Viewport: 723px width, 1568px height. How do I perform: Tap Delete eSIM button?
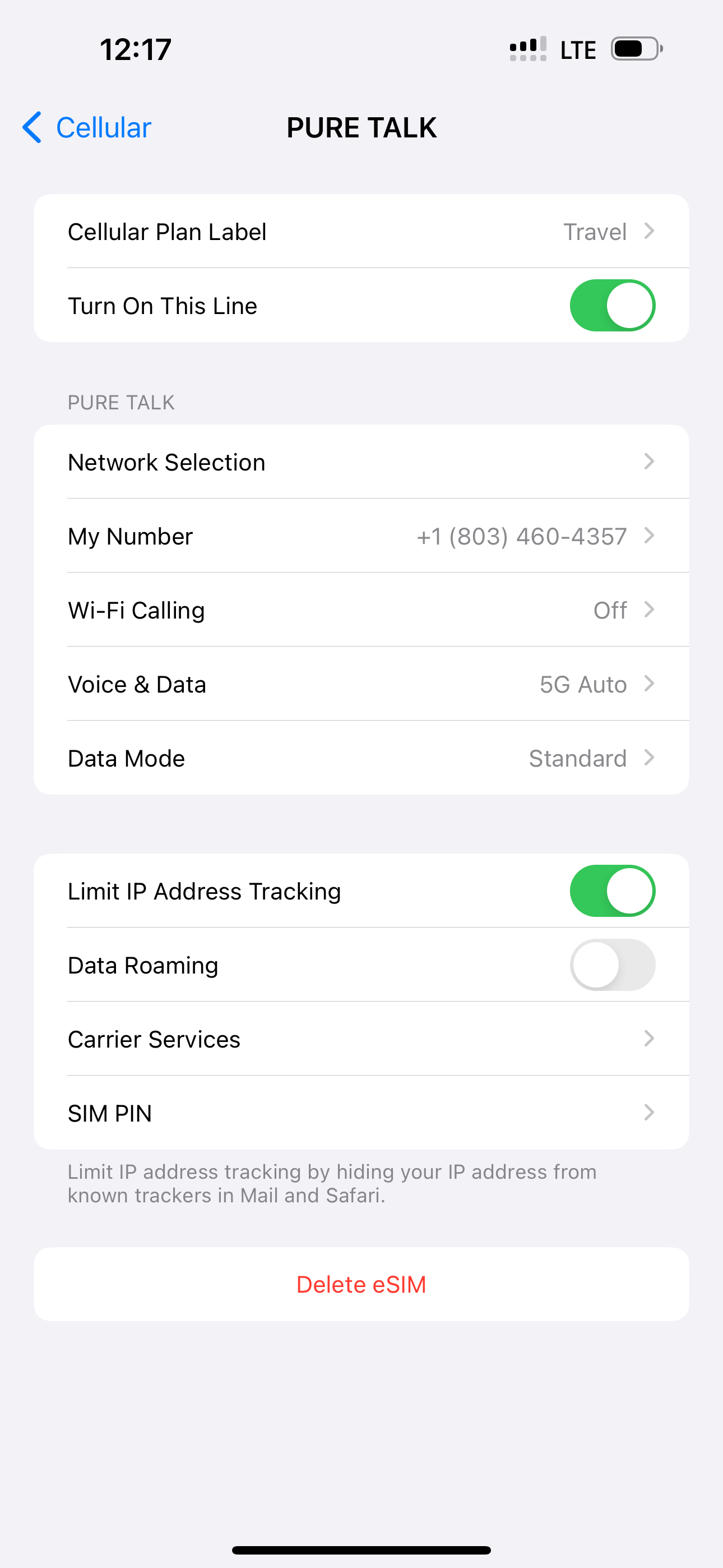coord(361,1284)
